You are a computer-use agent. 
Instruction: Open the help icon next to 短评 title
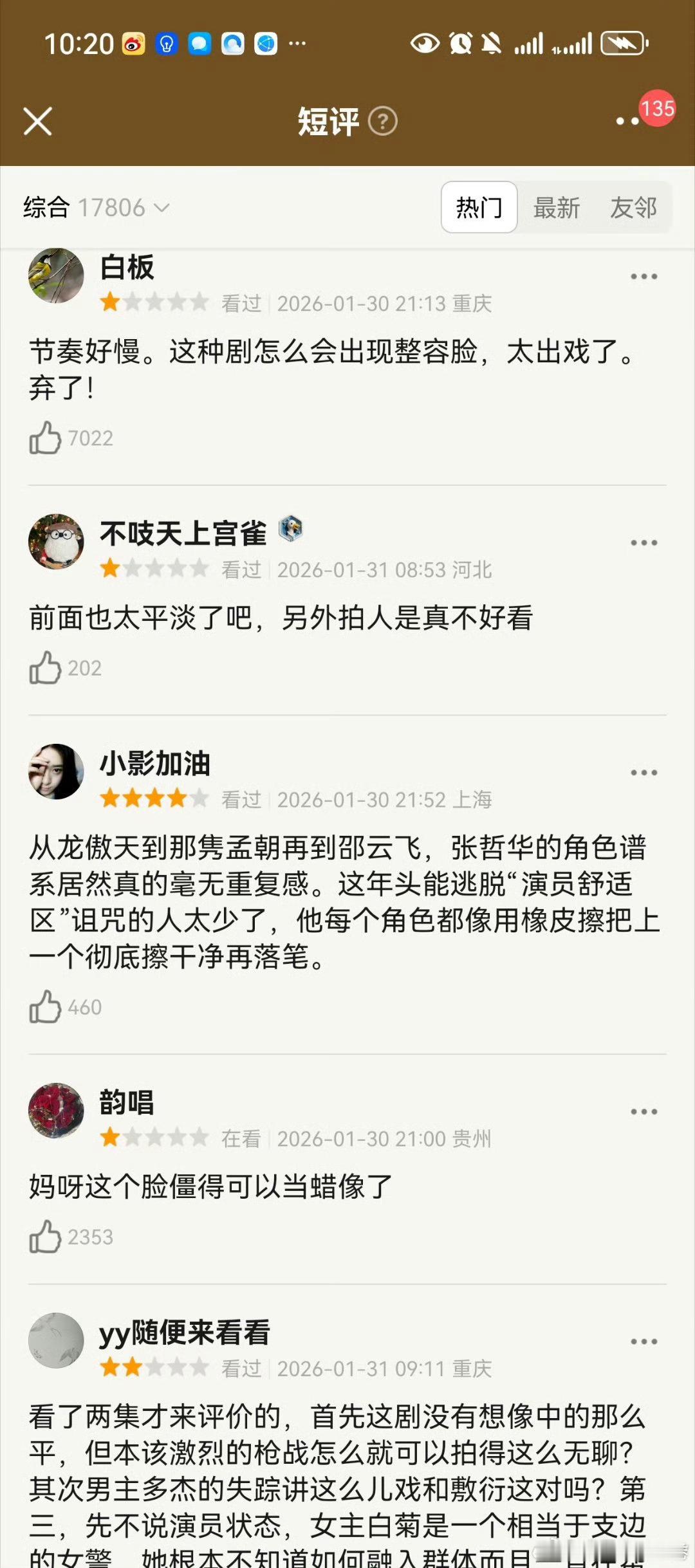click(384, 122)
